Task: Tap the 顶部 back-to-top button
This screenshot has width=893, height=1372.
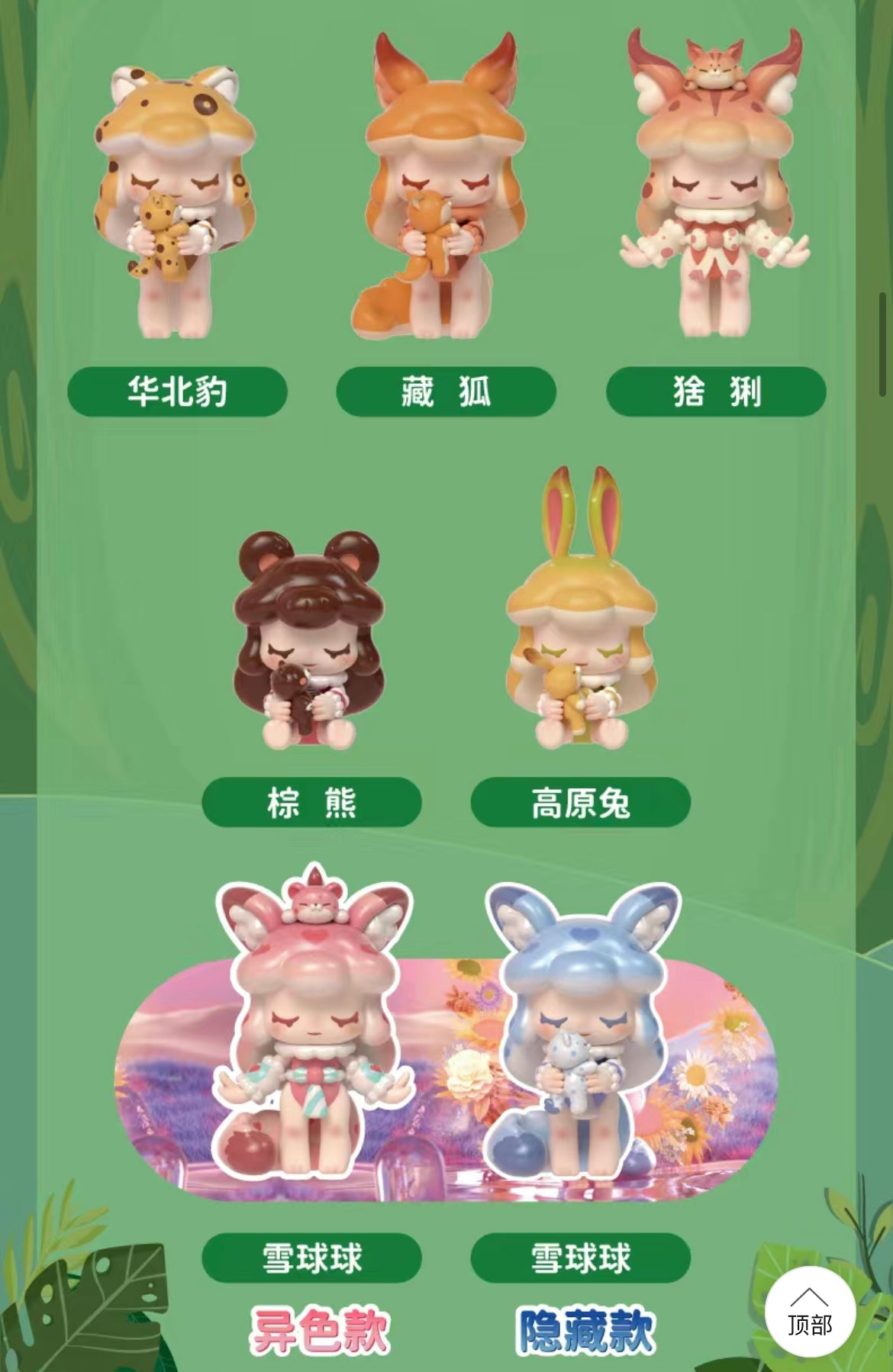Action: (x=810, y=1311)
